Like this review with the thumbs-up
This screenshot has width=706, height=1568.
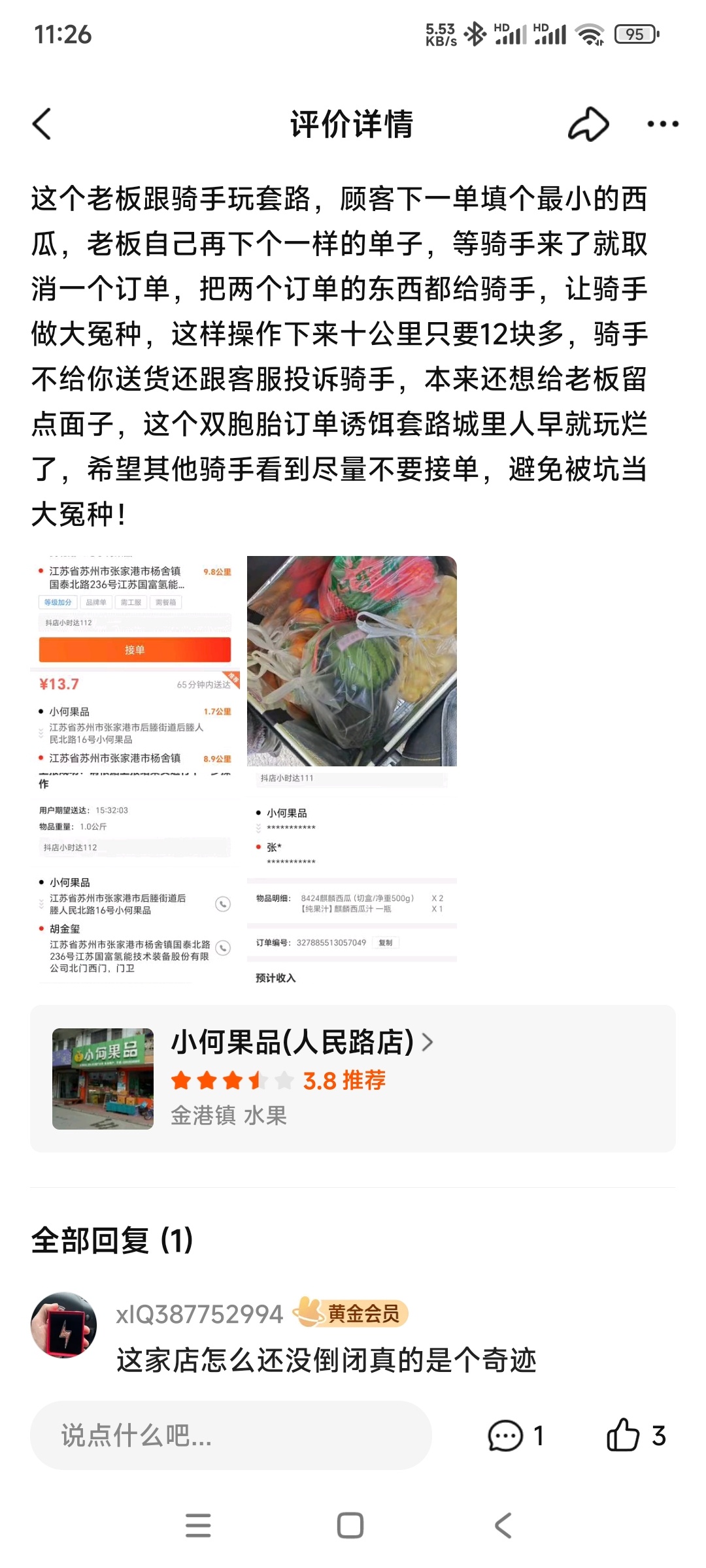coord(623,1435)
